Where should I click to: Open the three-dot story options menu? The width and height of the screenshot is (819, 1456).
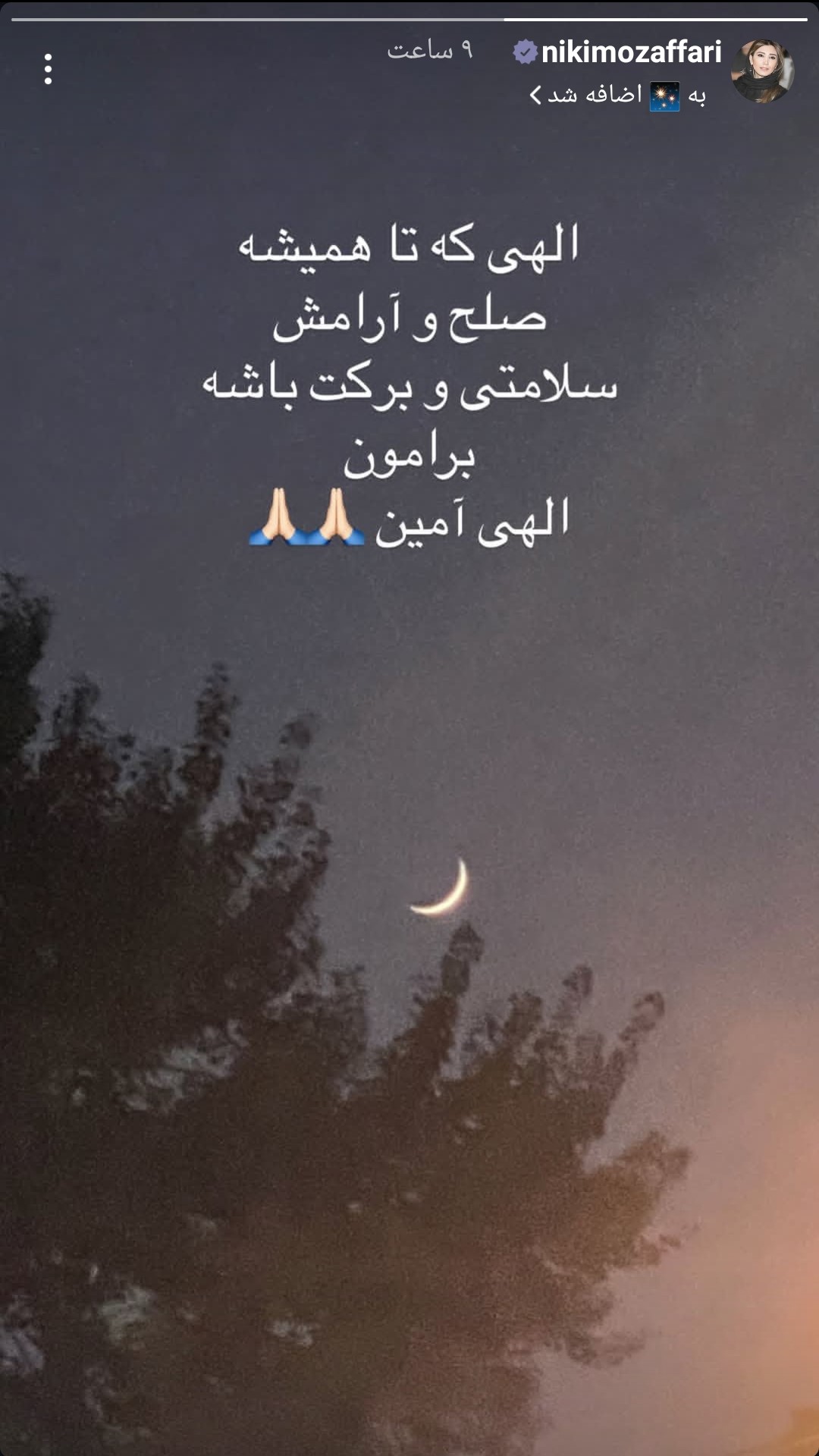coord(48,69)
